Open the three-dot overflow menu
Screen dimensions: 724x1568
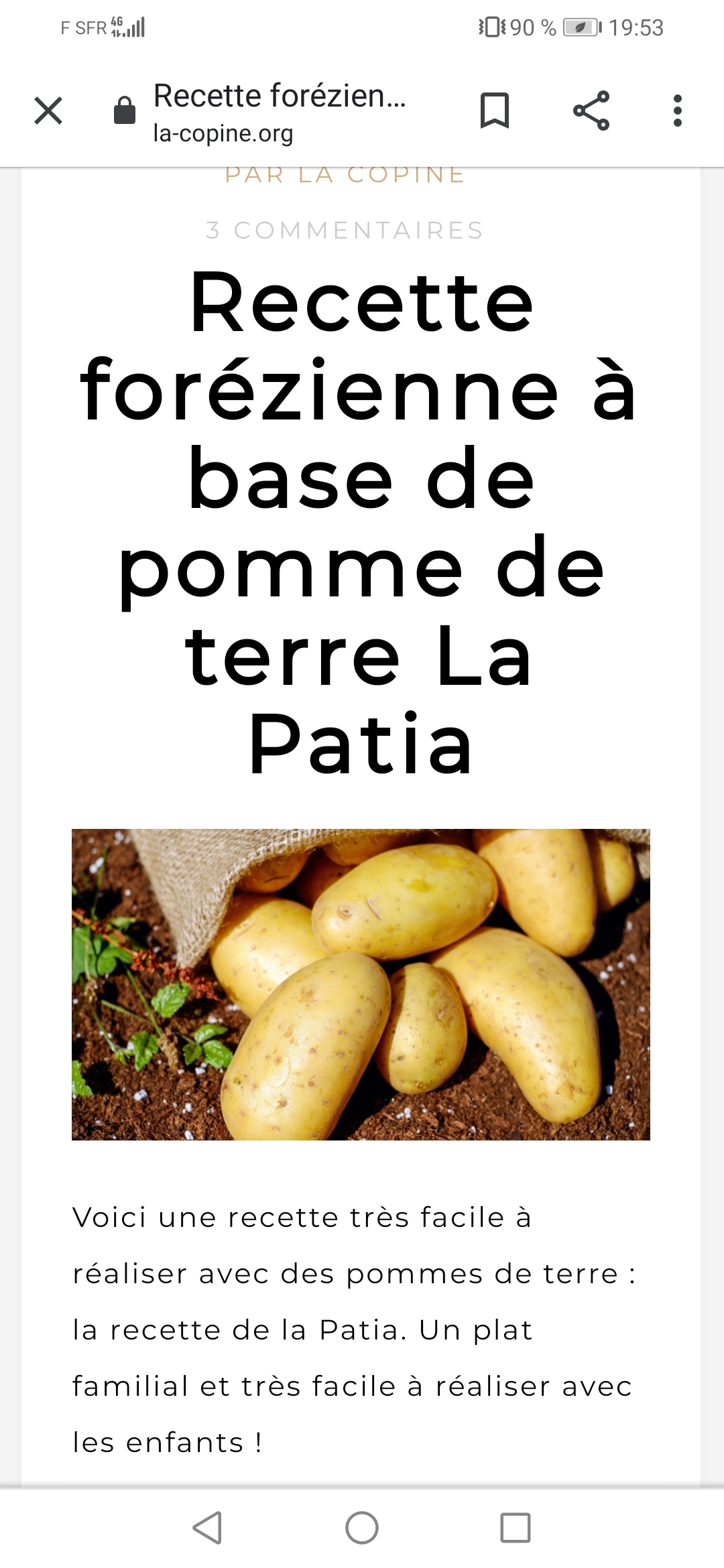677,111
